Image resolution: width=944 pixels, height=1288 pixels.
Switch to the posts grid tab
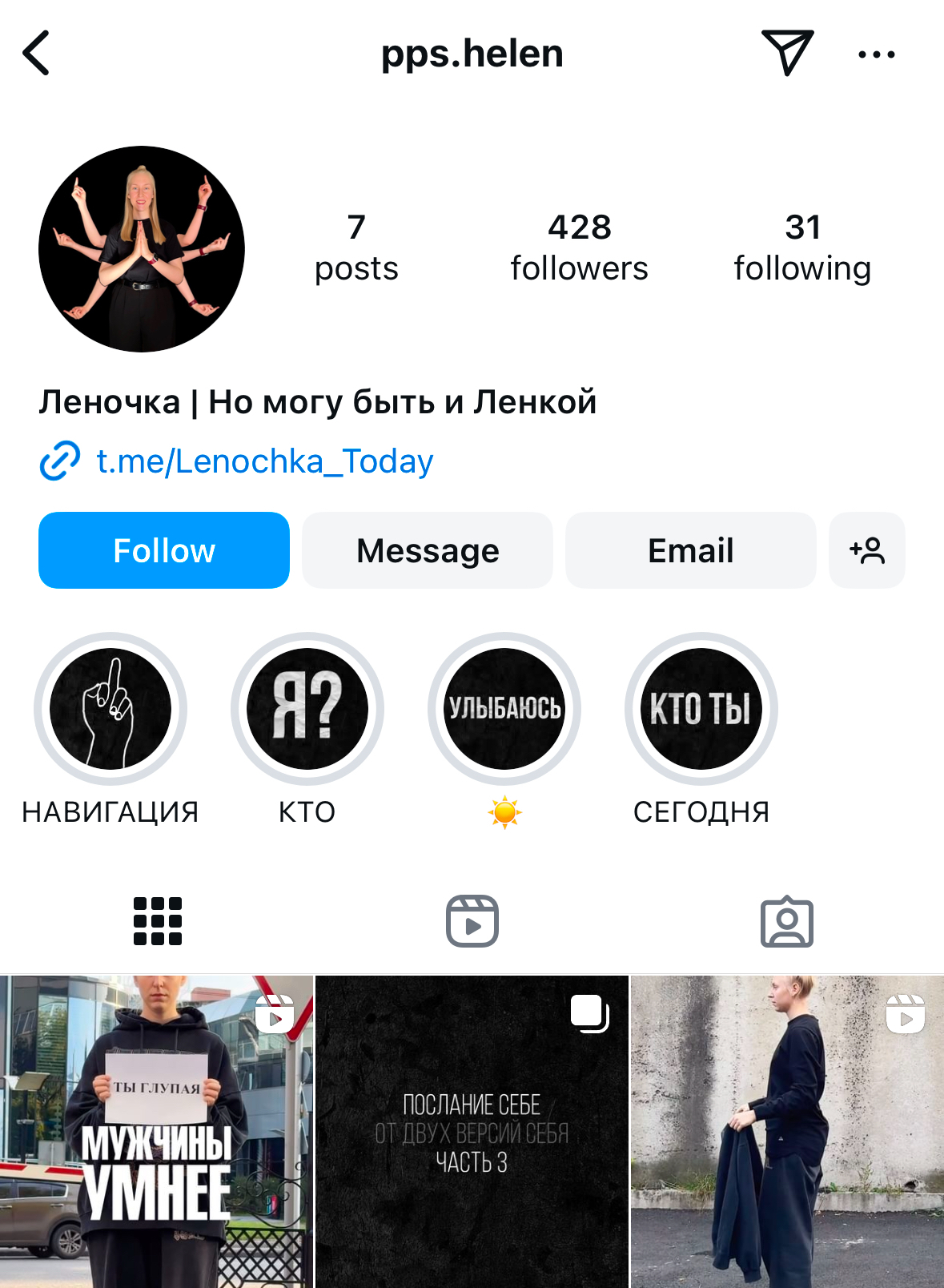[x=158, y=921]
